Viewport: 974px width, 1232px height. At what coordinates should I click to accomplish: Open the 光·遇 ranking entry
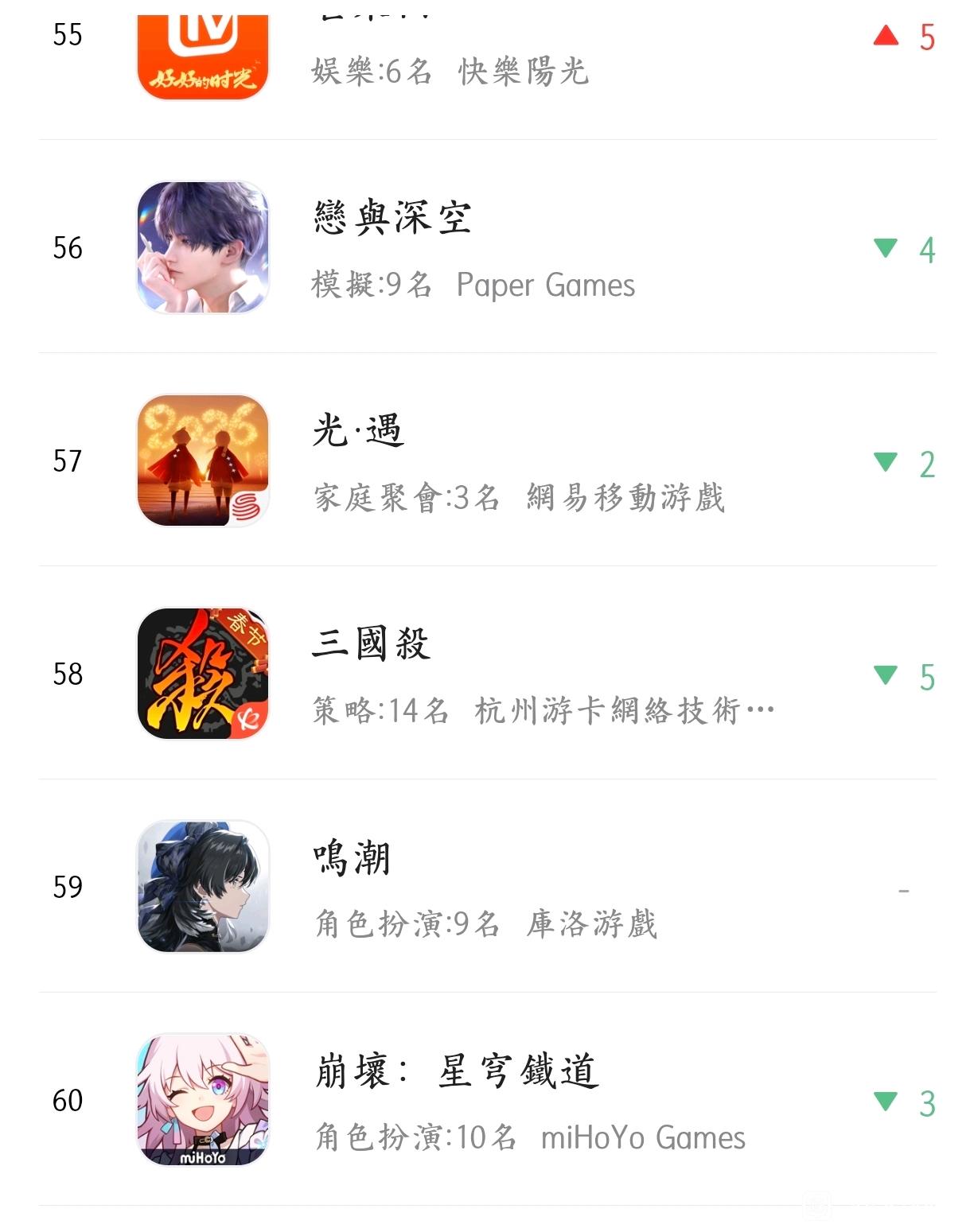tap(487, 461)
